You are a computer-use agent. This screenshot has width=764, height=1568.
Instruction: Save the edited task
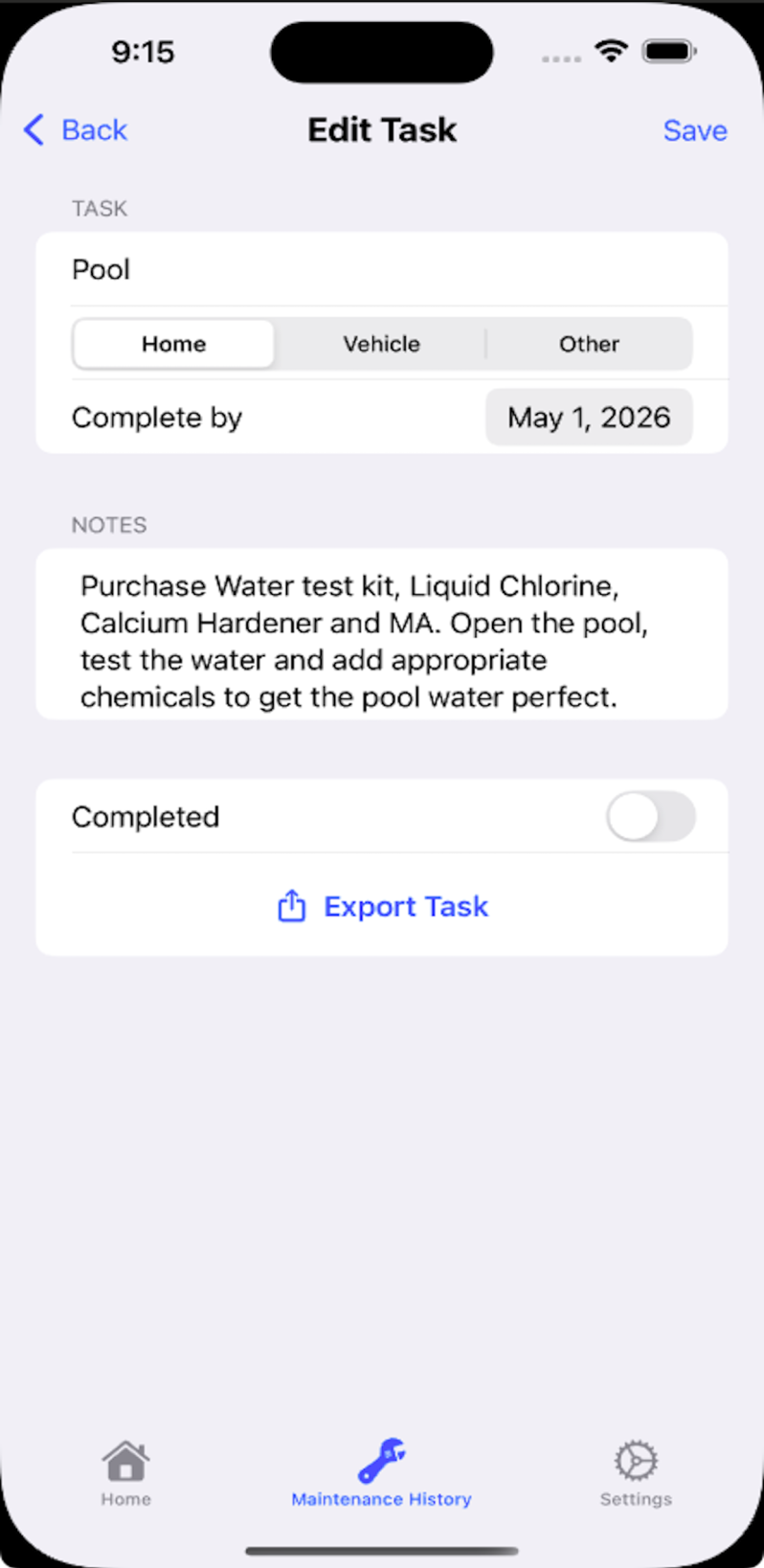694,130
